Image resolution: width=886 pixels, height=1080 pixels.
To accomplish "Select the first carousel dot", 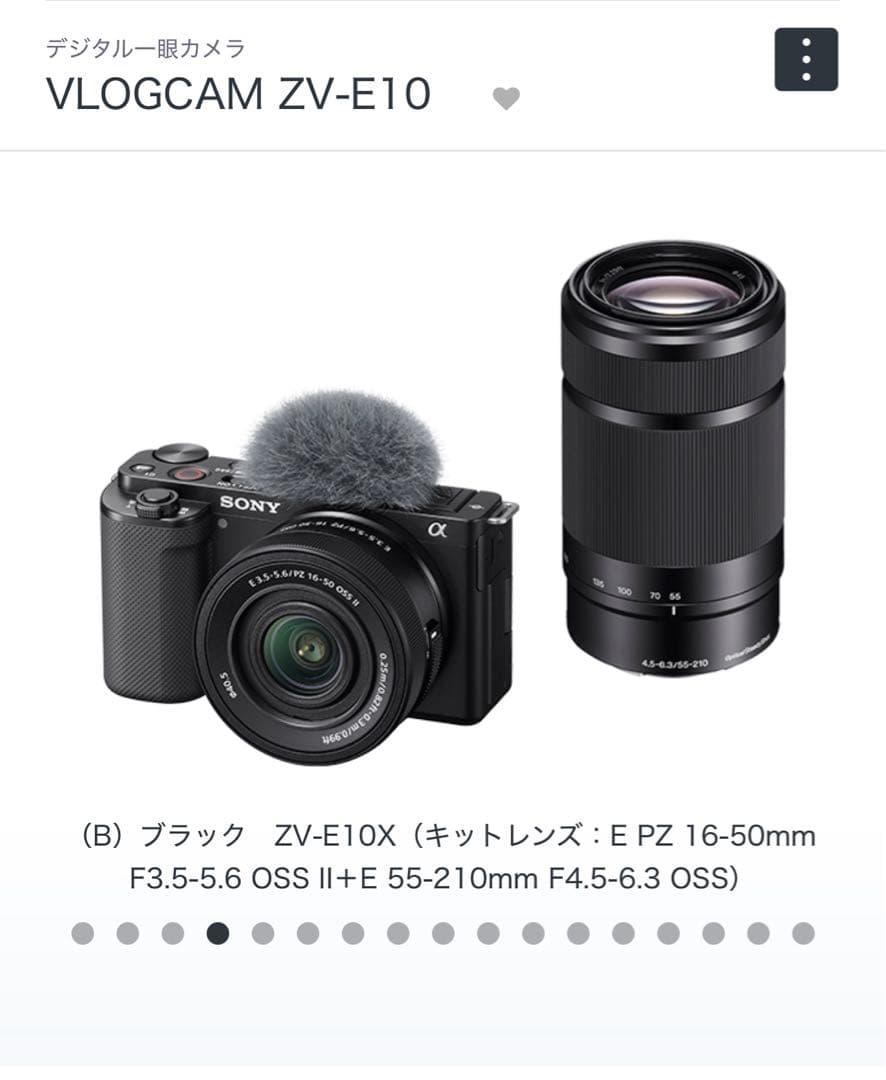I will click(x=81, y=934).
